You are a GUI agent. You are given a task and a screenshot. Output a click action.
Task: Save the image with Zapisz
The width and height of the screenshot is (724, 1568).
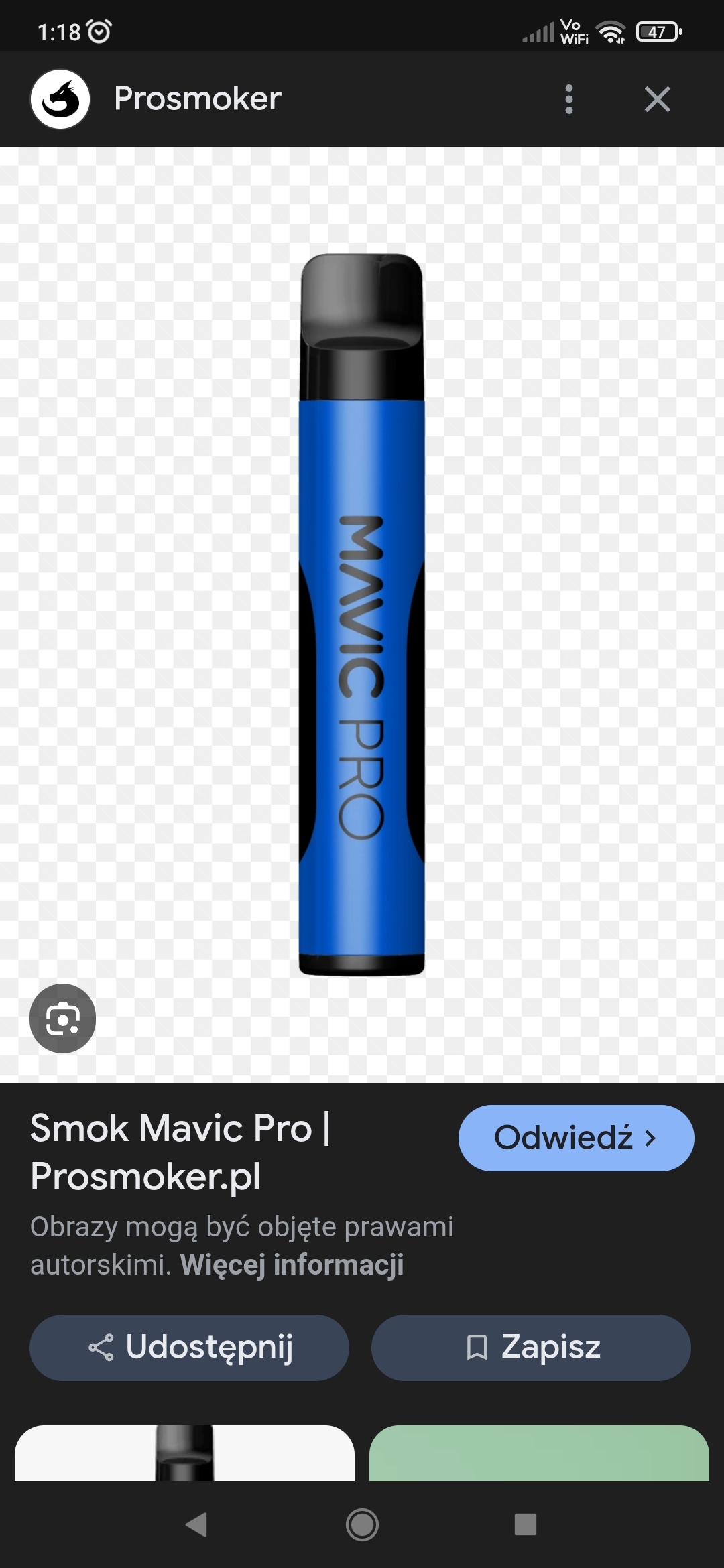coord(531,1347)
